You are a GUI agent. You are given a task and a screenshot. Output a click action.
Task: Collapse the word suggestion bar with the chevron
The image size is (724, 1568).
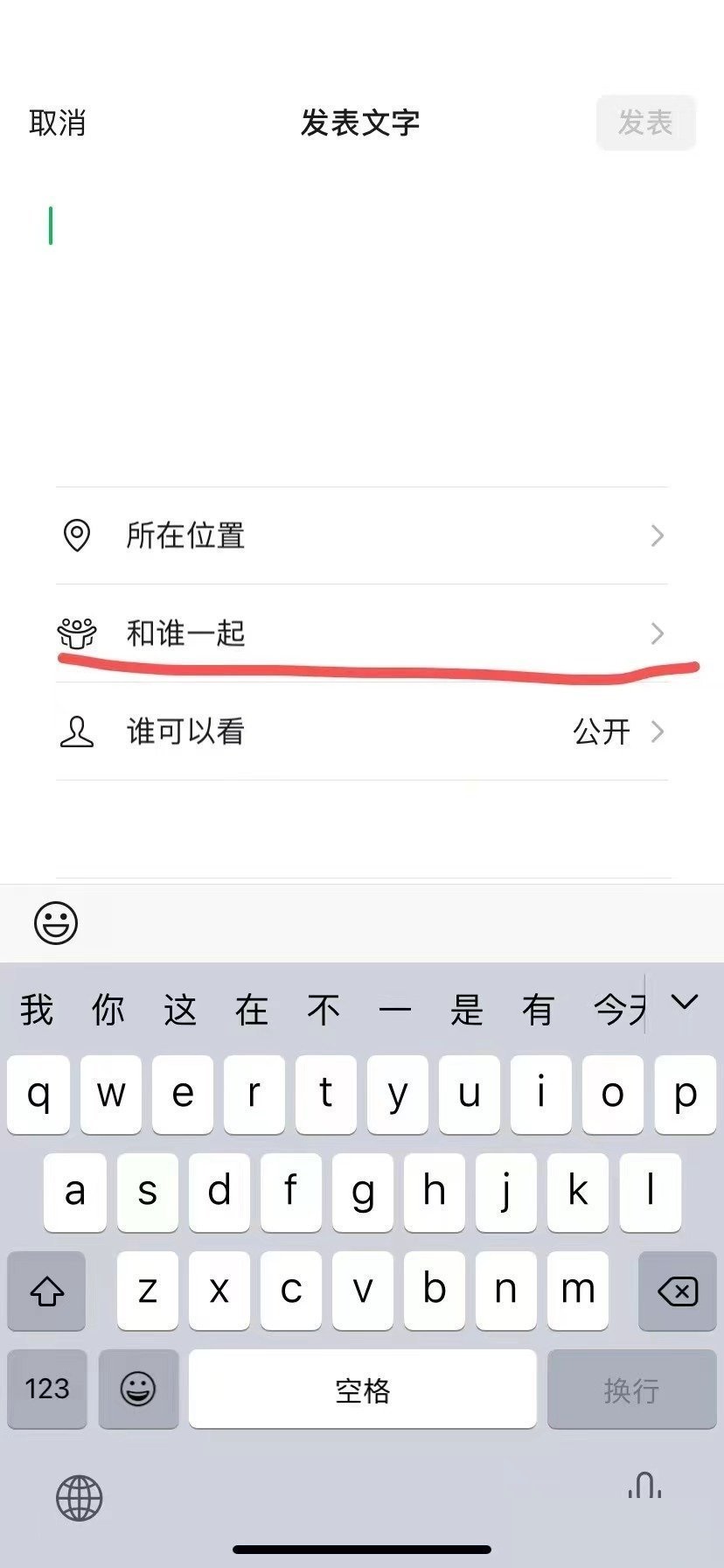coord(686,1004)
